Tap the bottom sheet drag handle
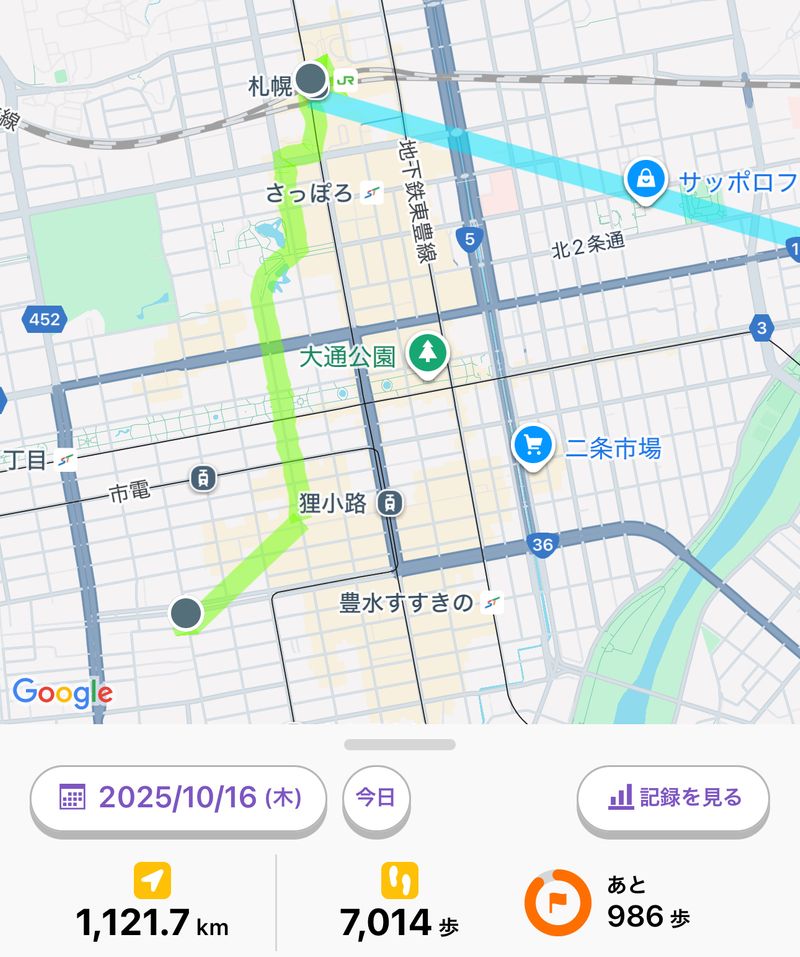 click(x=400, y=744)
